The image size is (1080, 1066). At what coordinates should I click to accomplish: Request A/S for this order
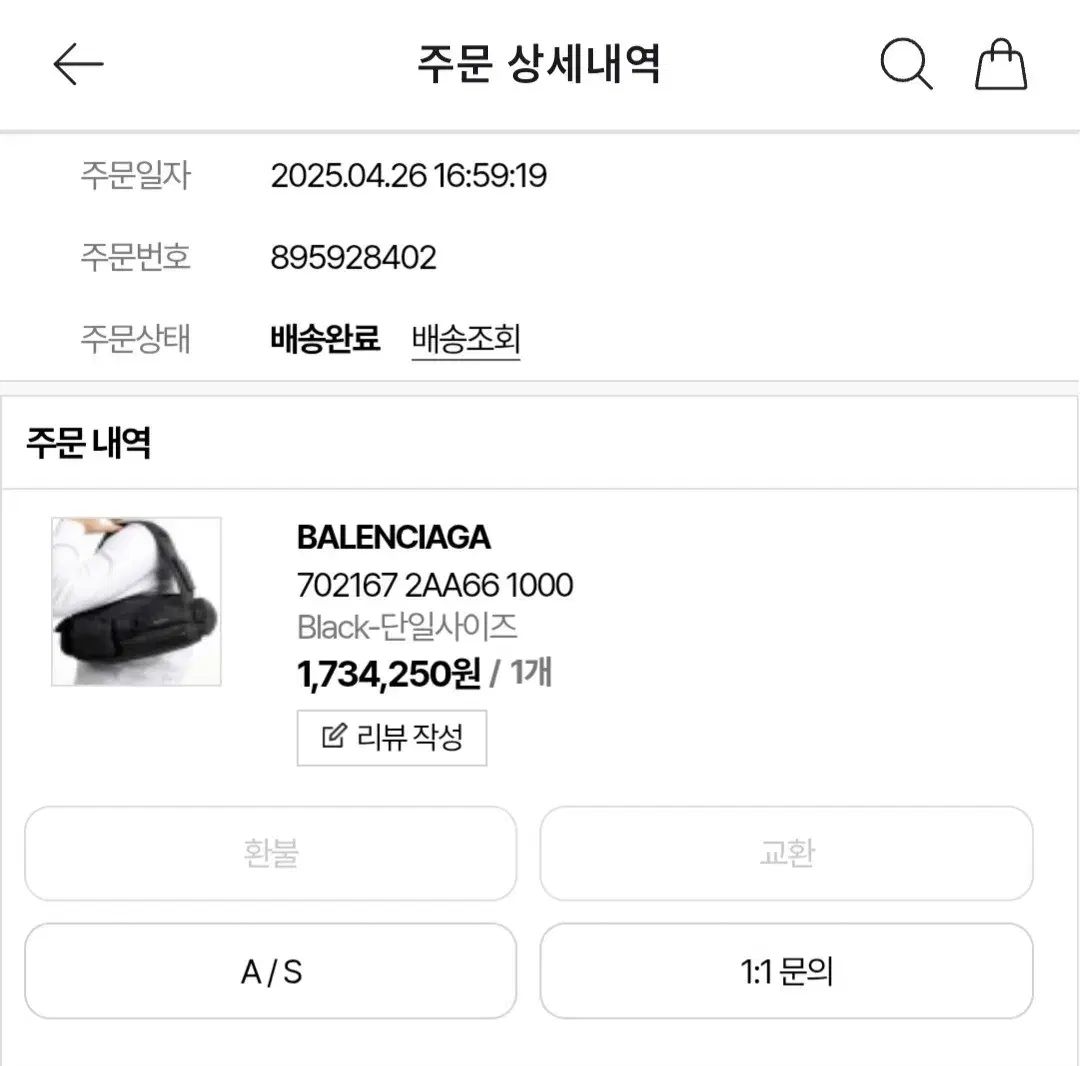click(271, 971)
